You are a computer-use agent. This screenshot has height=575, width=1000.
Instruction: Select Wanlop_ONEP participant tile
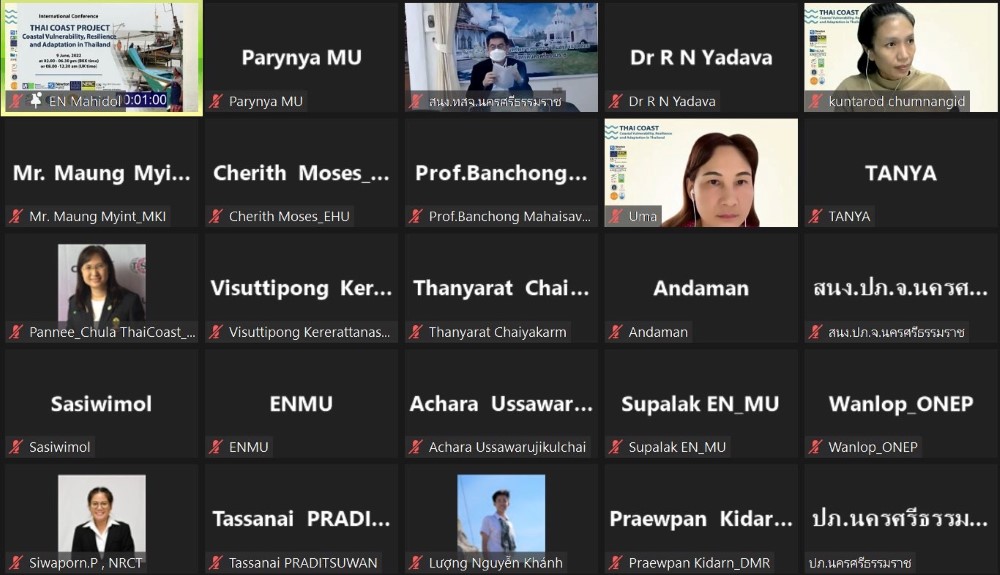[x=901, y=403]
